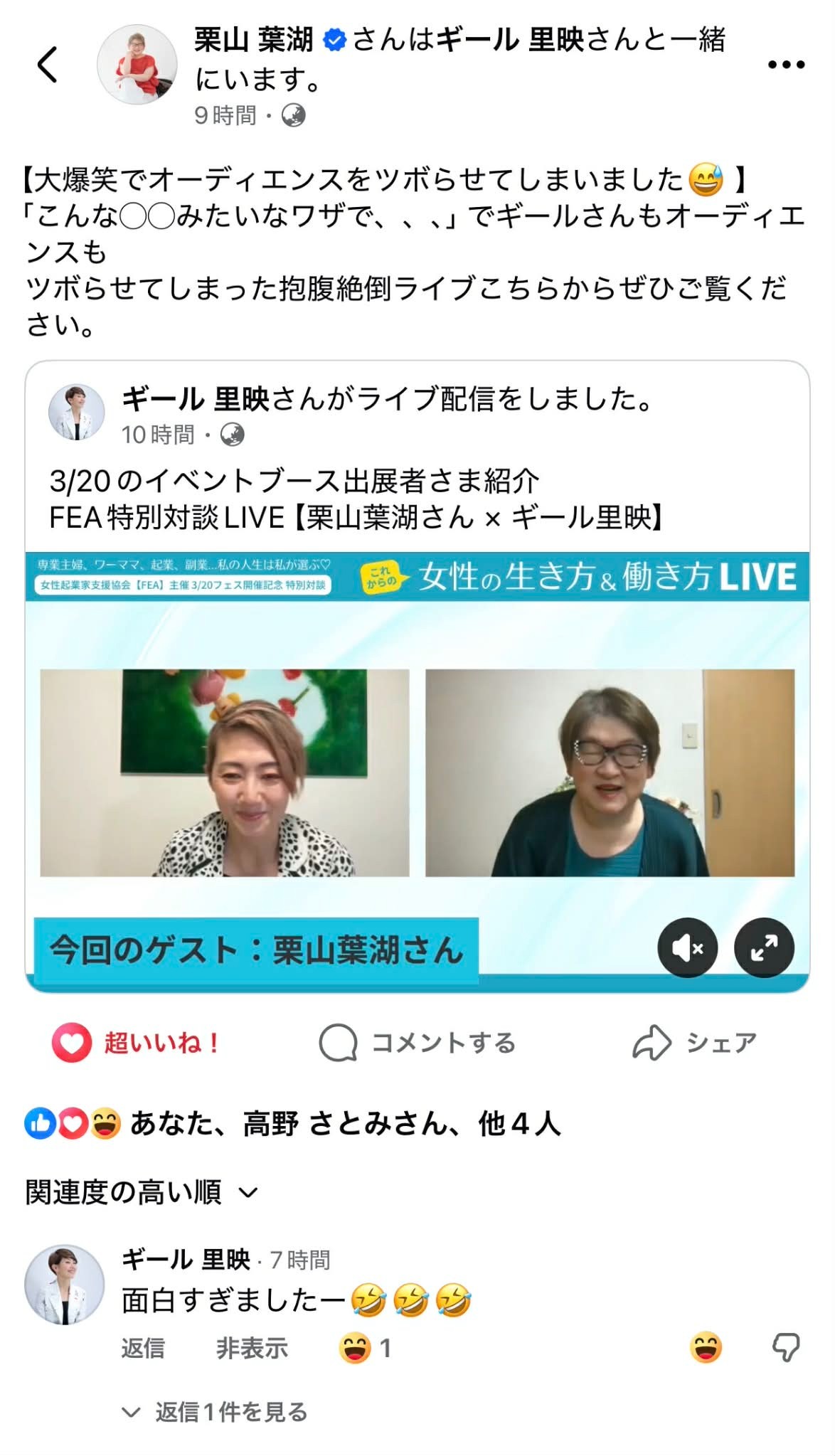Screen dimensions: 835x1456
Task: Go back with the top-left arrow
Action: [x=47, y=65]
